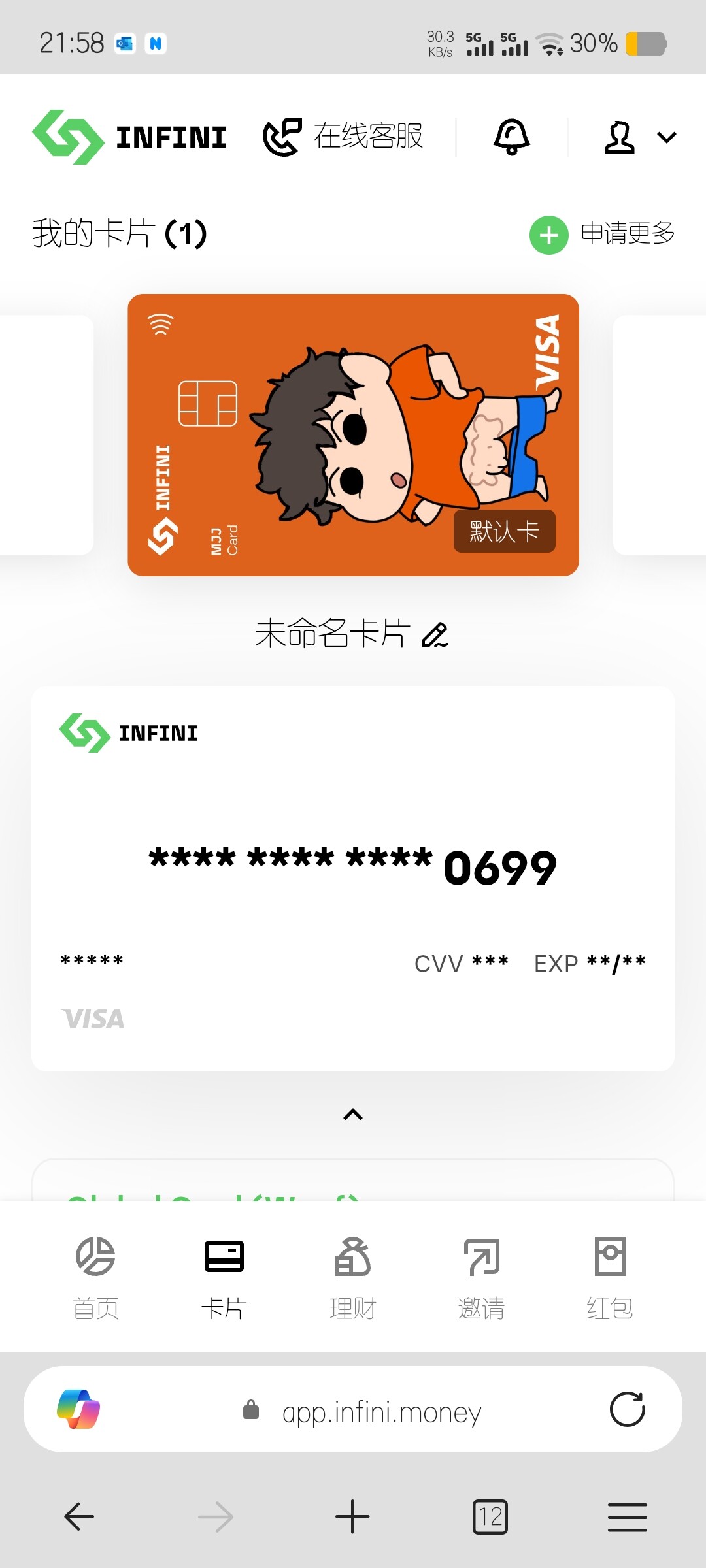Viewport: 706px width, 1568px height.
Task: Open the notifications bell
Action: [512, 137]
